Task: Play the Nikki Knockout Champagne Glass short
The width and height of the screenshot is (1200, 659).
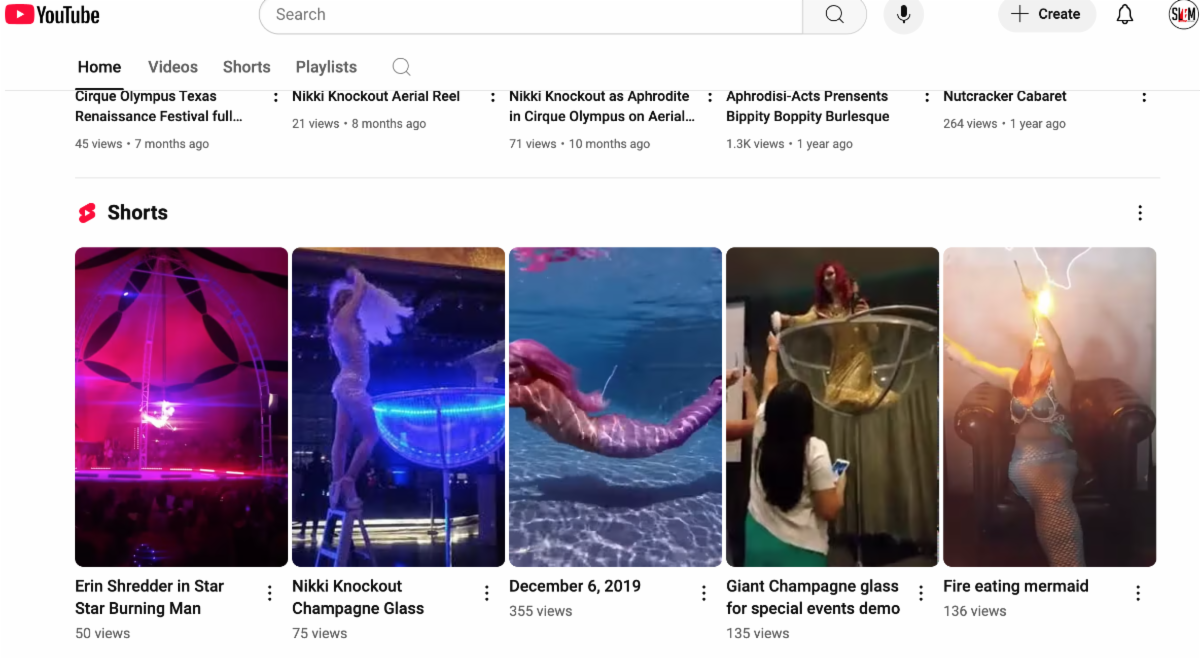Action: coord(398,407)
